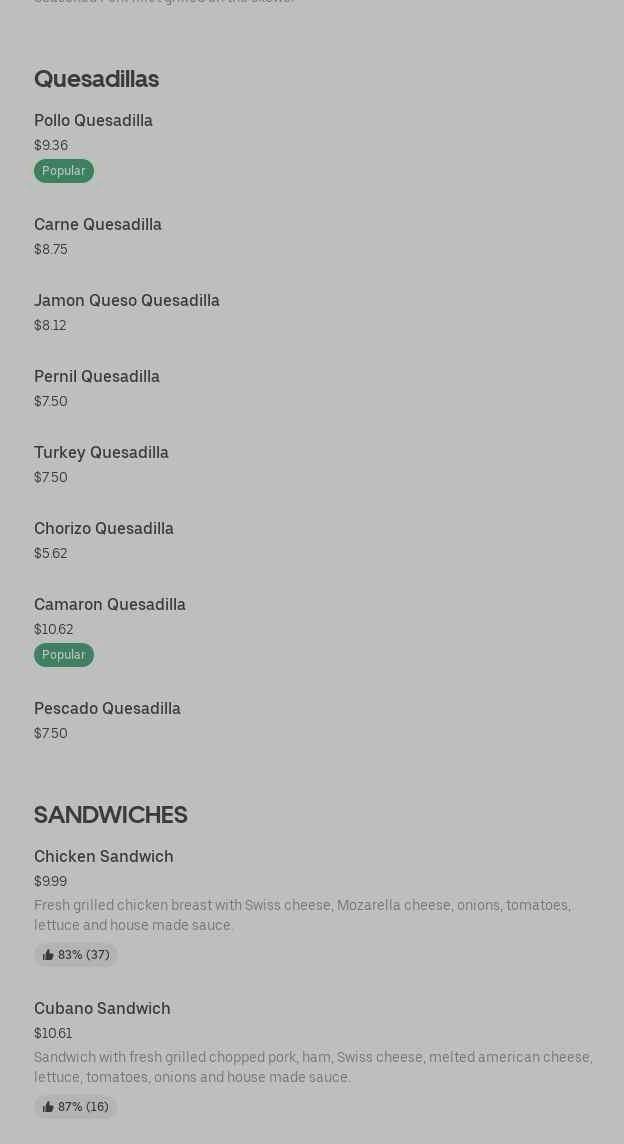
Task: Select the Turkey Quesadilla
Action: (101, 453)
